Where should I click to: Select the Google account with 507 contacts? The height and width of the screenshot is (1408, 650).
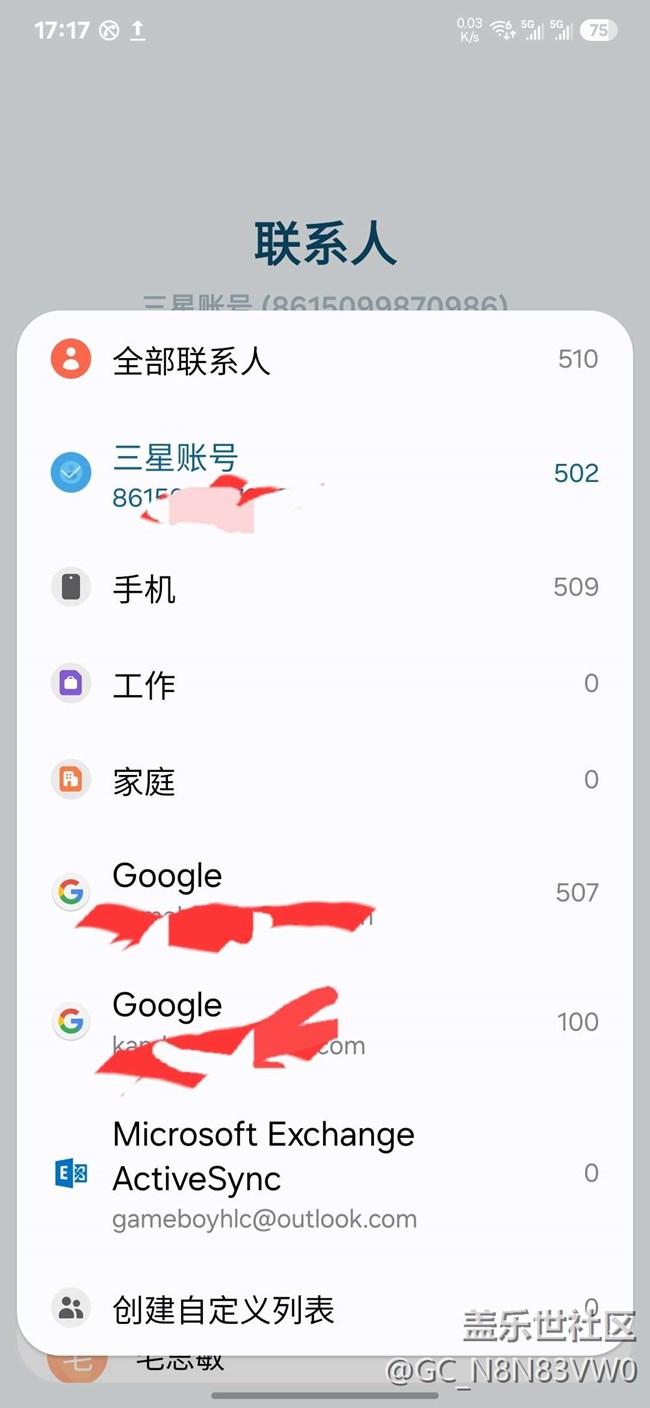325,892
